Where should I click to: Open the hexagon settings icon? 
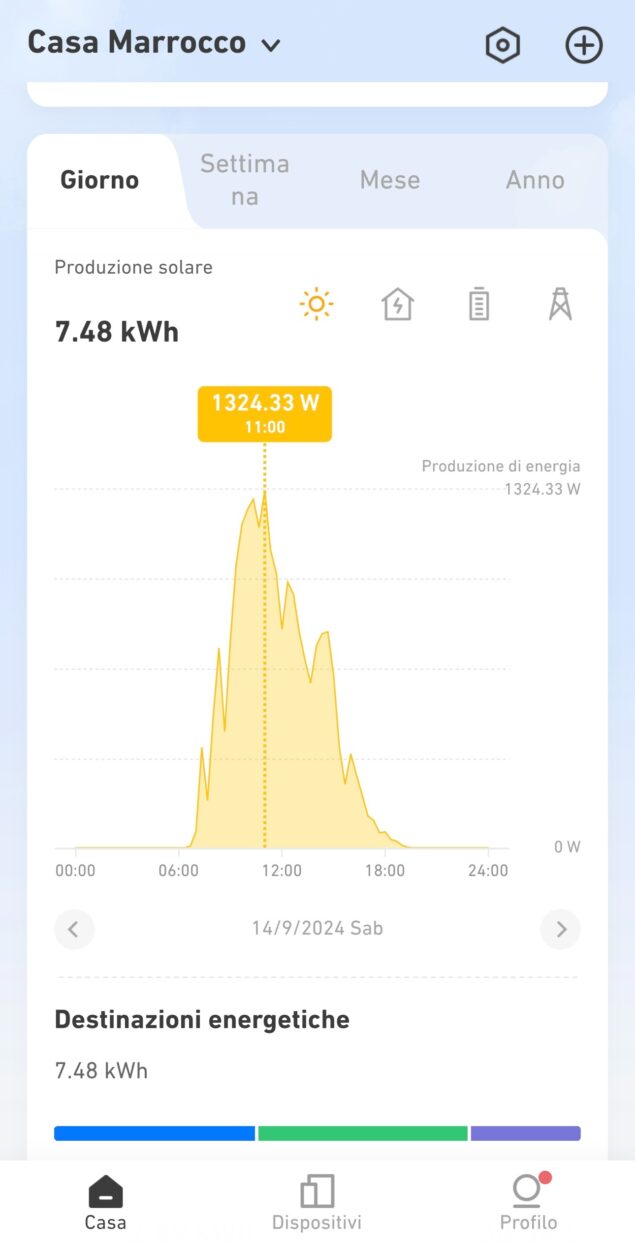[503, 45]
